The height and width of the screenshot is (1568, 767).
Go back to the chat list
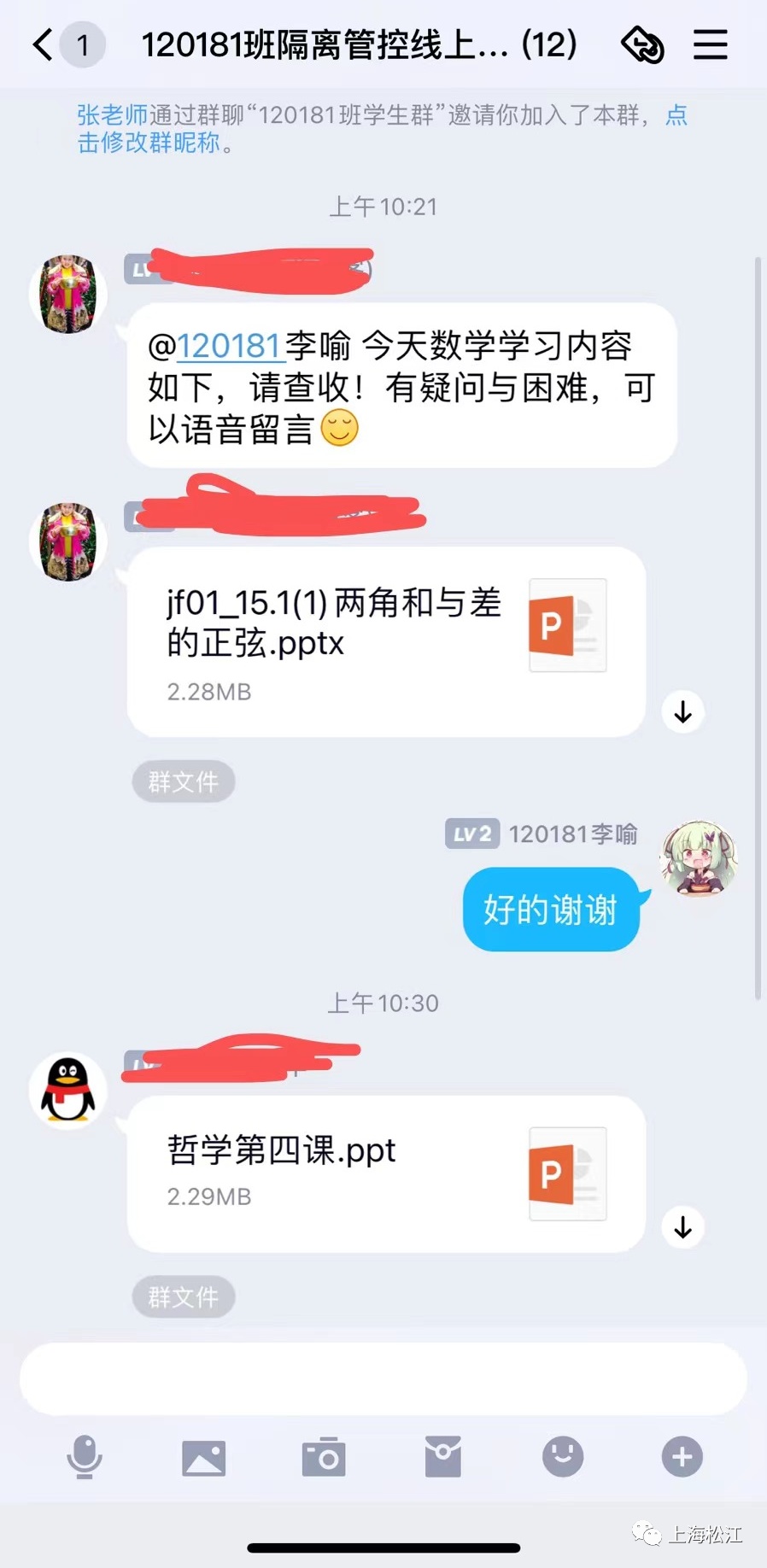[44, 44]
